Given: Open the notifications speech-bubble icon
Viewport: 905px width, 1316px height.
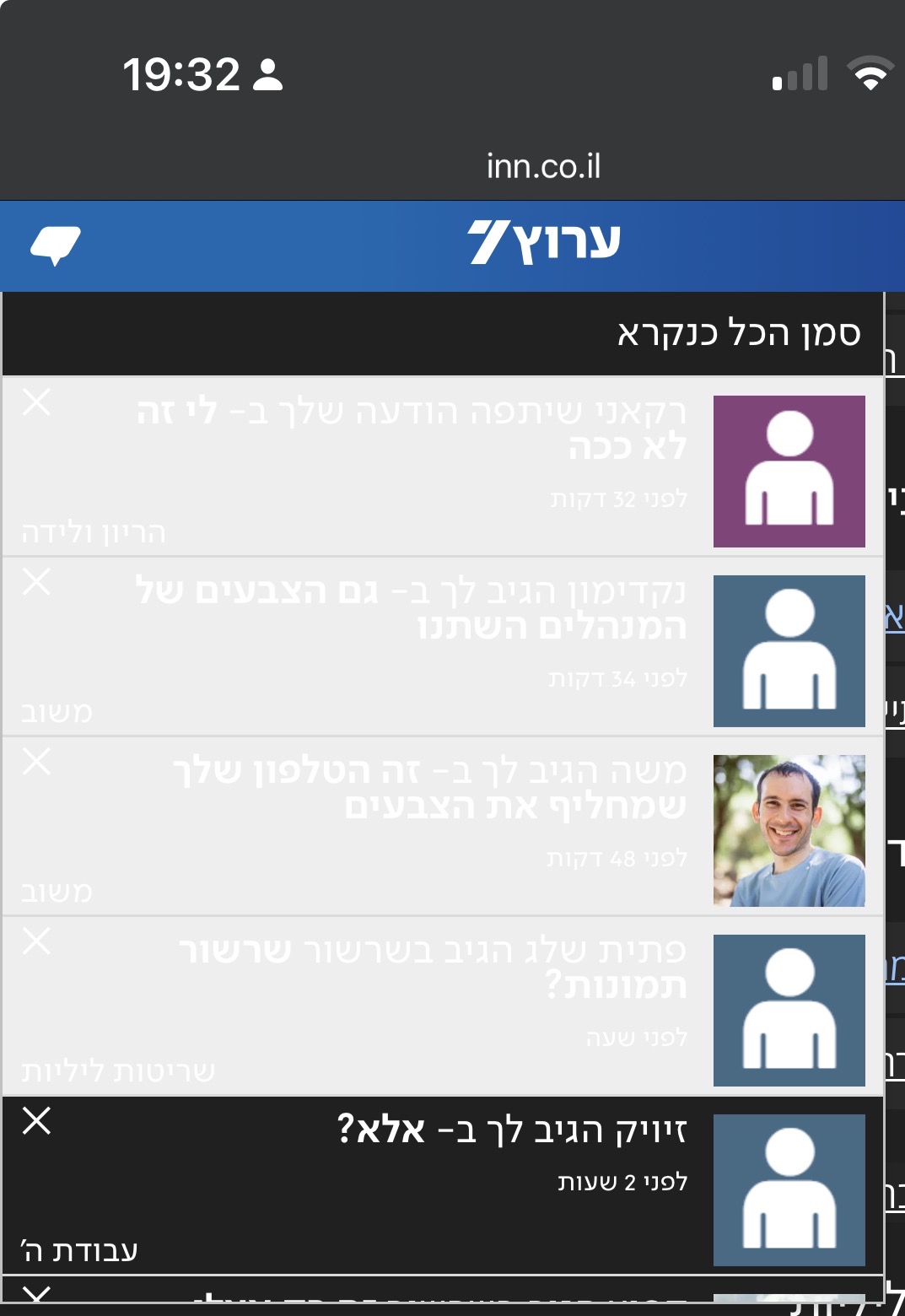Looking at the screenshot, I should (56, 245).
